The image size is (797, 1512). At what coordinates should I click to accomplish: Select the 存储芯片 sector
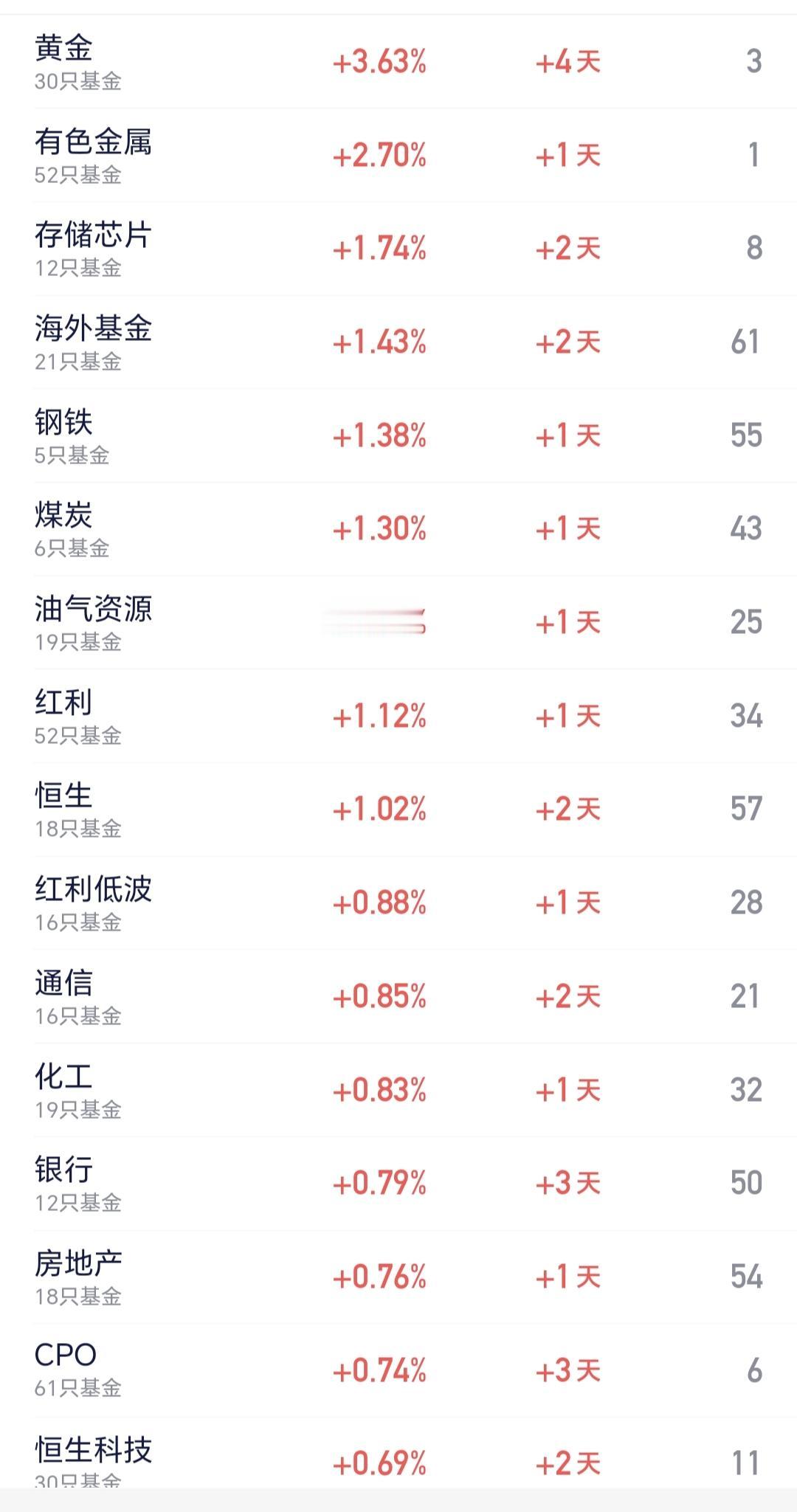coord(398,249)
